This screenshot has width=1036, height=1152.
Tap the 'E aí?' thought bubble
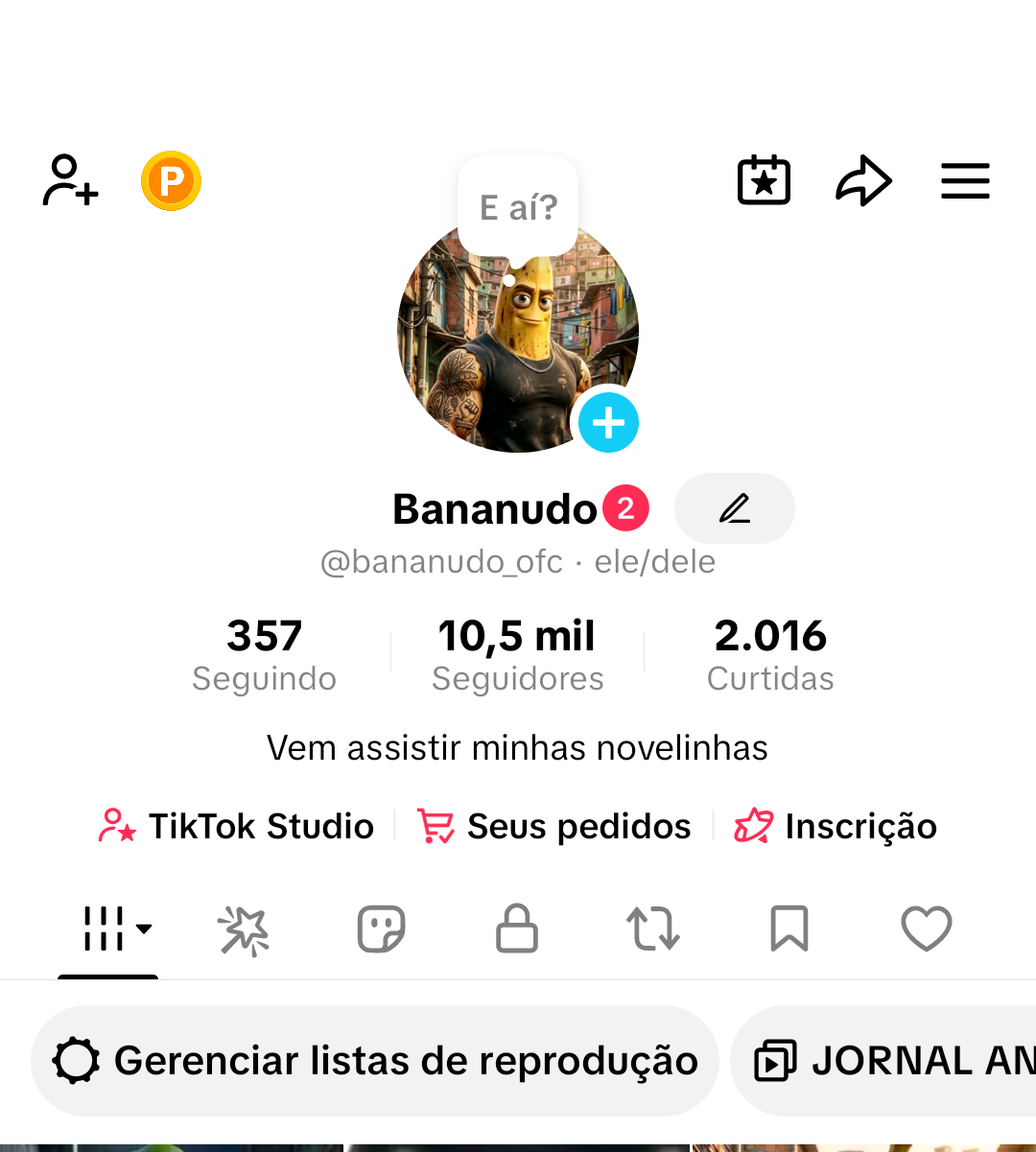pyautogui.click(x=518, y=206)
